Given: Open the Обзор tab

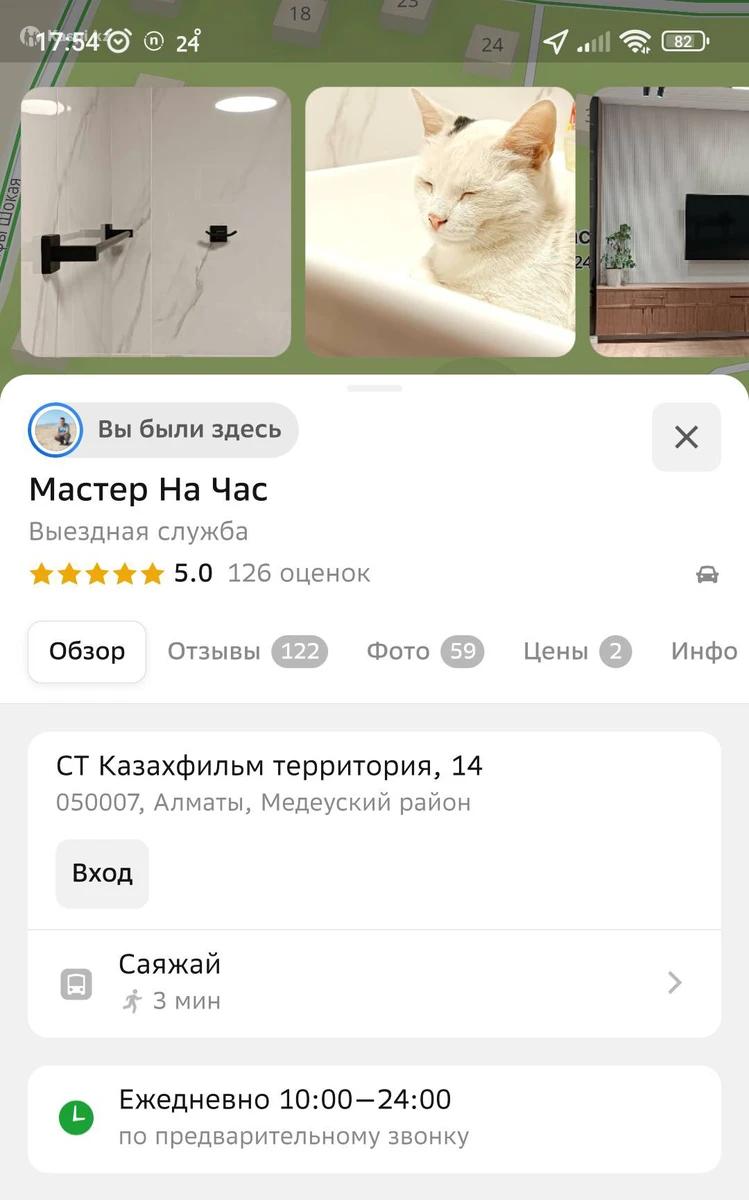Looking at the screenshot, I should (87, 652).
